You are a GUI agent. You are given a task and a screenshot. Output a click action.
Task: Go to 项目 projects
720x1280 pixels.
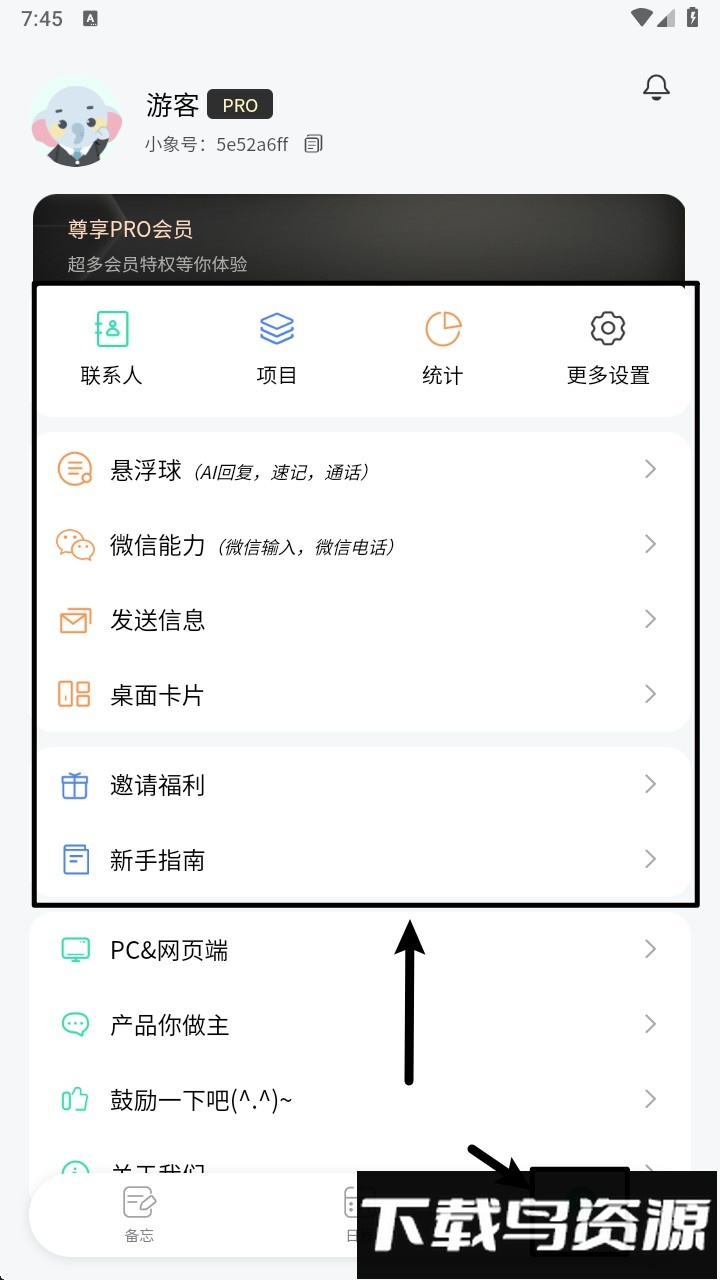click(x=276, y=347)
